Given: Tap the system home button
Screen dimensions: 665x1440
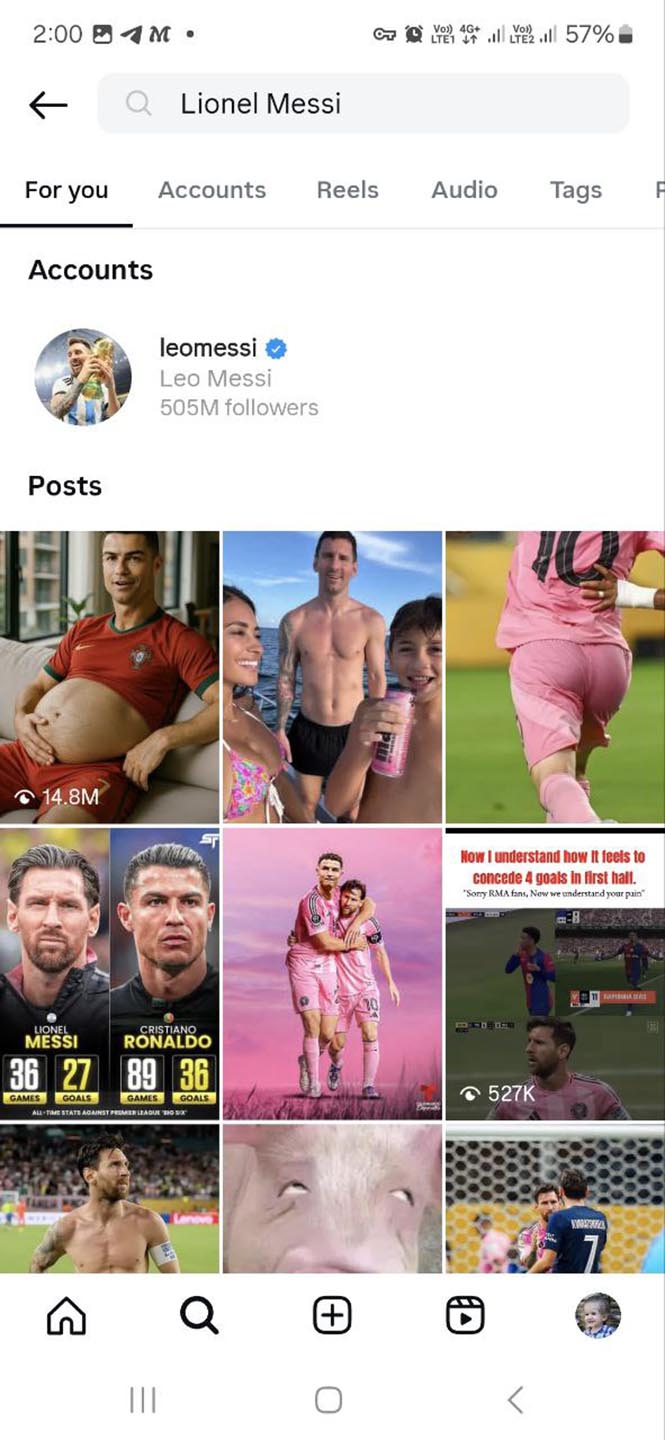Looking at the screenshot, I should [x=329, y=1400].
